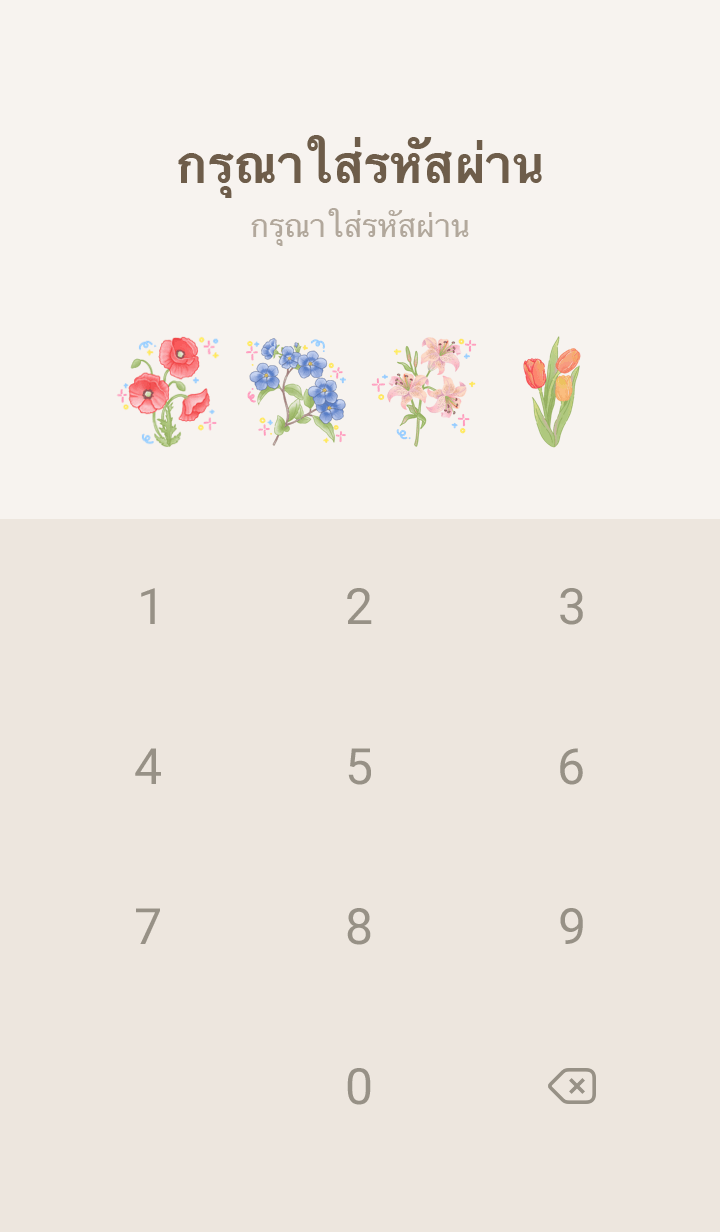Image resolution: width=720 pixels, height=1232 pixels.
Task: Enter digit 5 on the keypad
Action: click(359, 767)
